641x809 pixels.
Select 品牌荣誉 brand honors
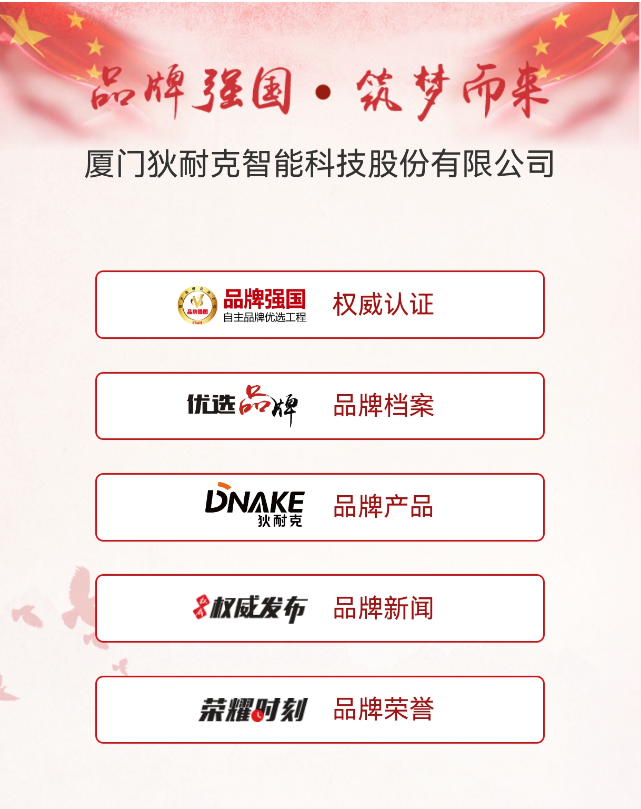[320, 710]
